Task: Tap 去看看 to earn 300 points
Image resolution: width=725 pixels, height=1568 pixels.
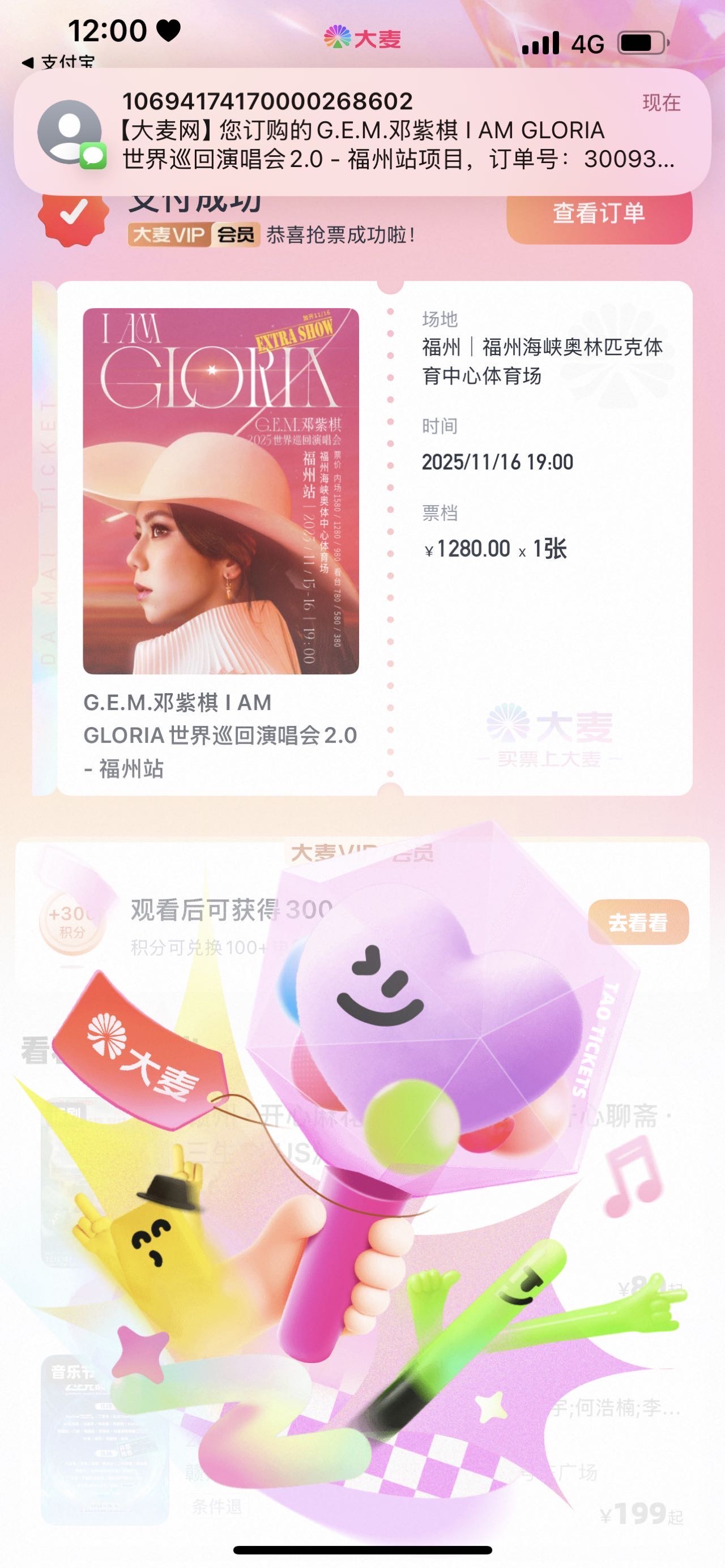Action: click(637, 922)
